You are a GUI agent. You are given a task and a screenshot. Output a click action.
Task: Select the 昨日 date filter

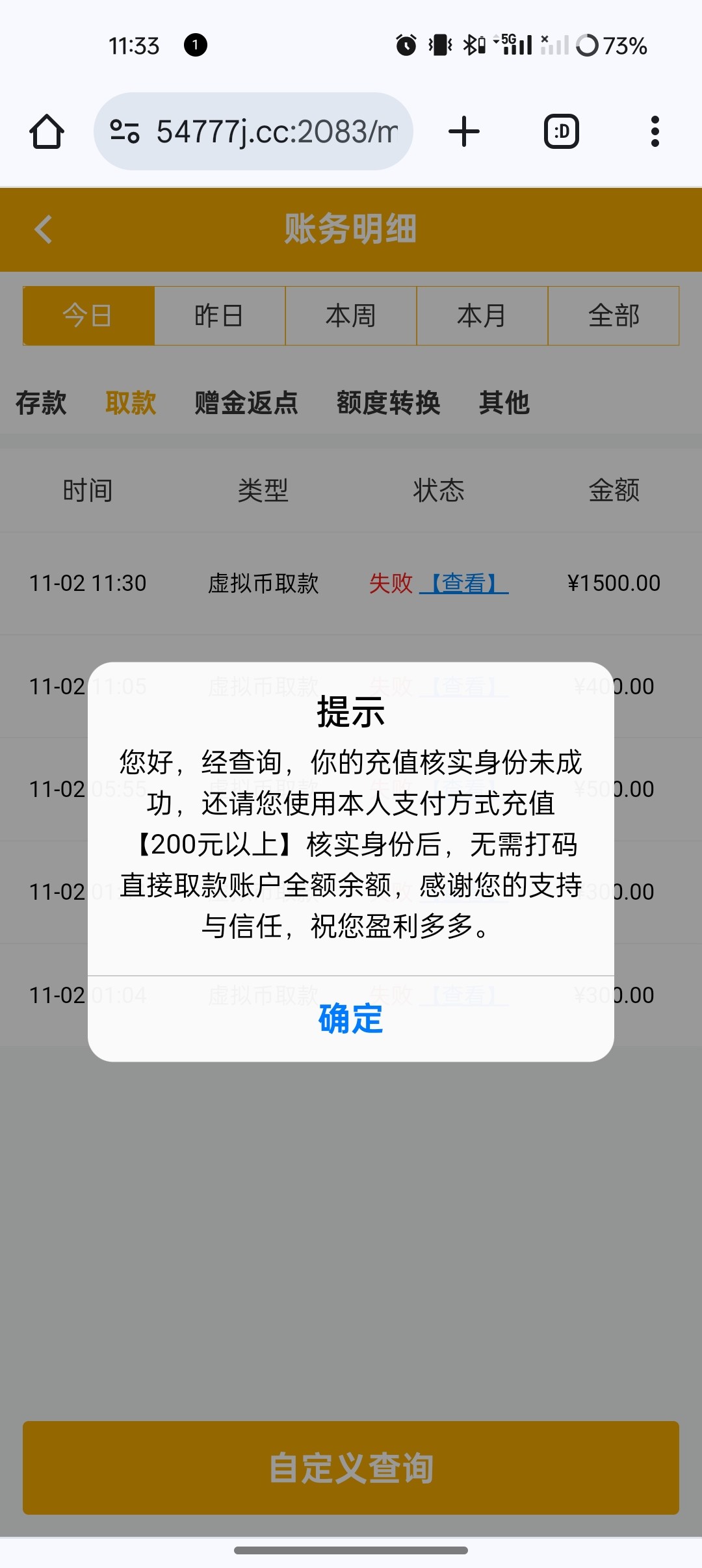pyautogui.click(x=220, y=316)
